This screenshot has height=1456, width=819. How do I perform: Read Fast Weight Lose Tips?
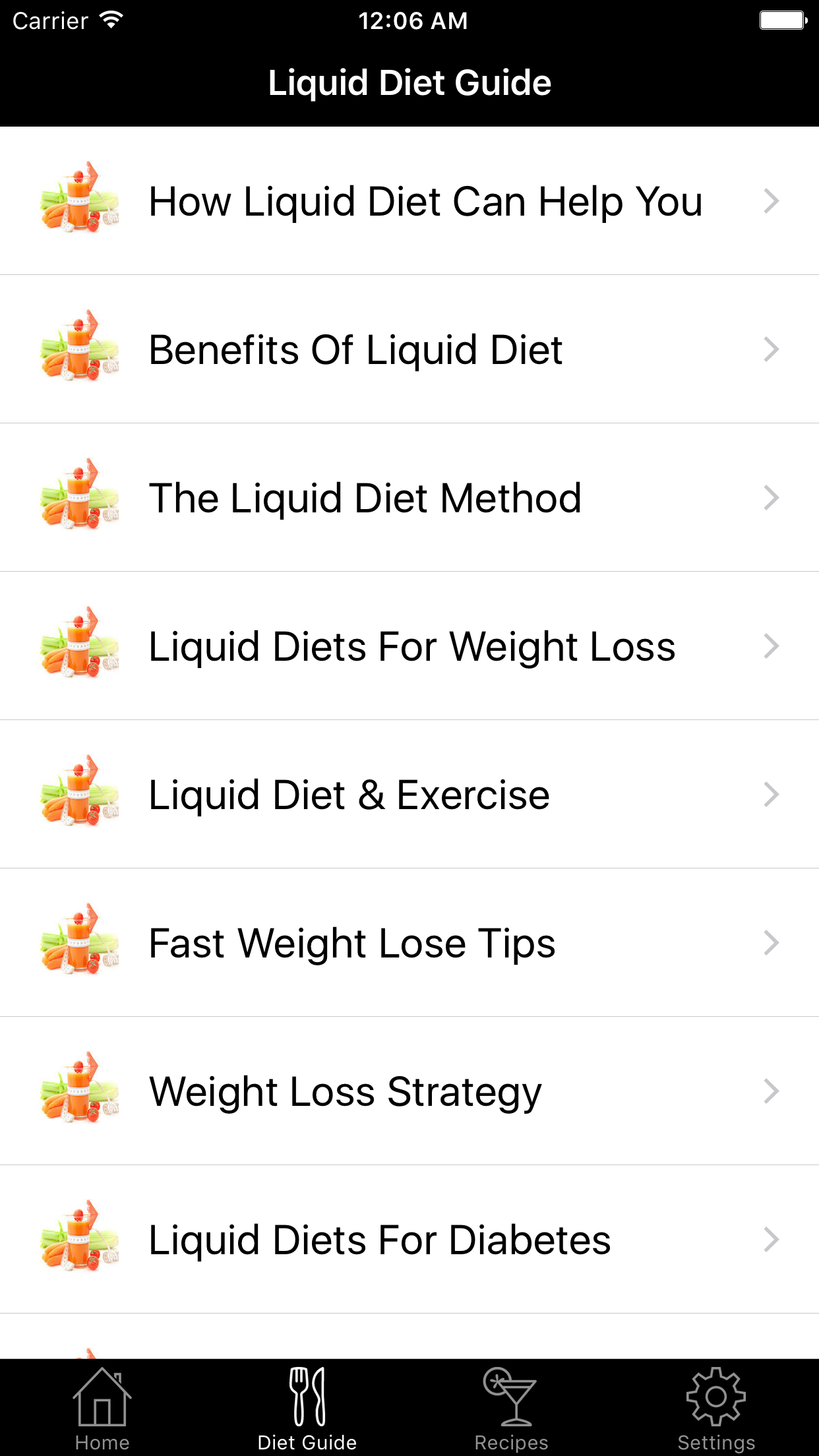click(409, 943)
